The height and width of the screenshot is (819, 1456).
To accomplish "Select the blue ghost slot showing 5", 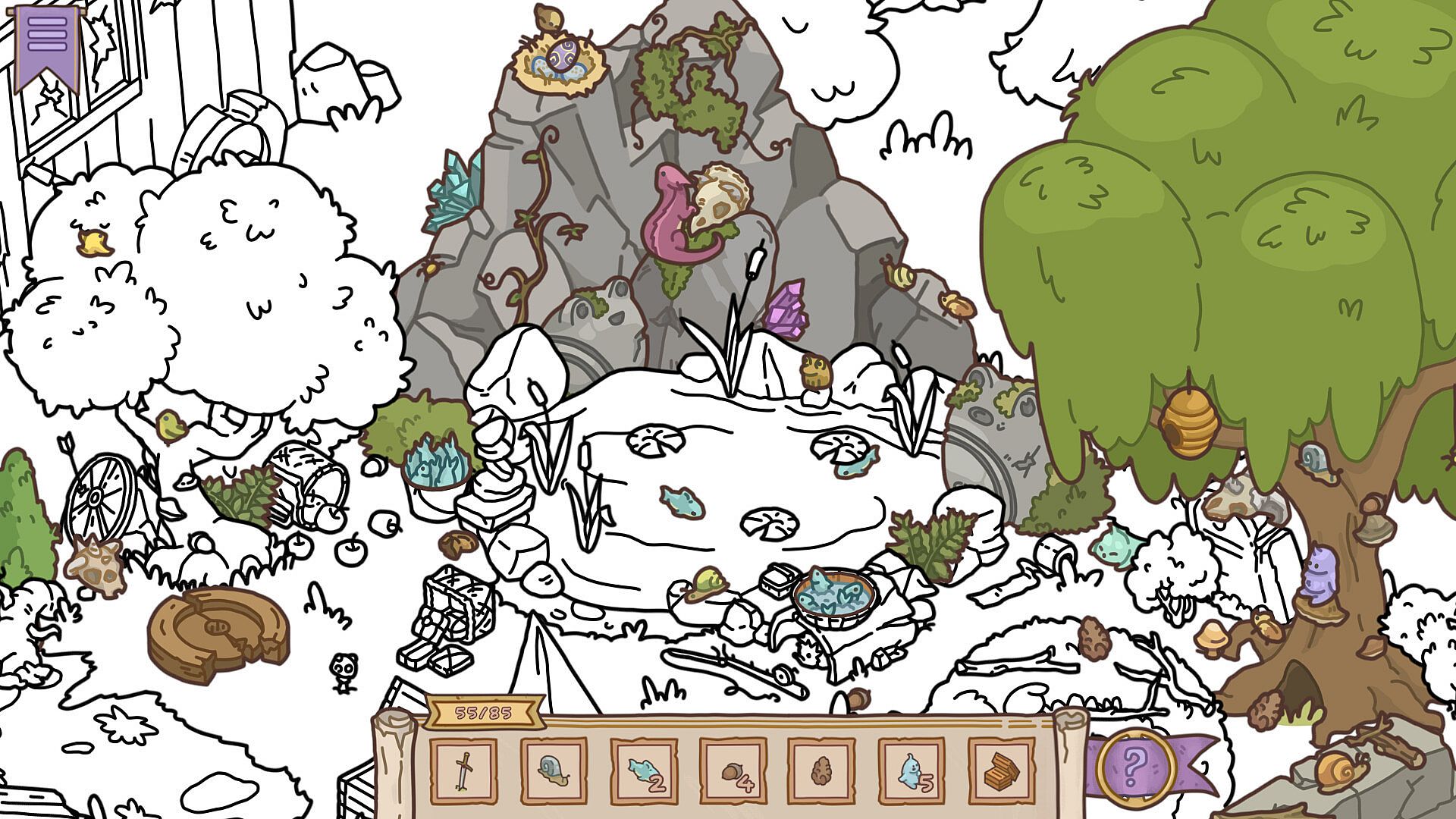I will click(912, 771).
